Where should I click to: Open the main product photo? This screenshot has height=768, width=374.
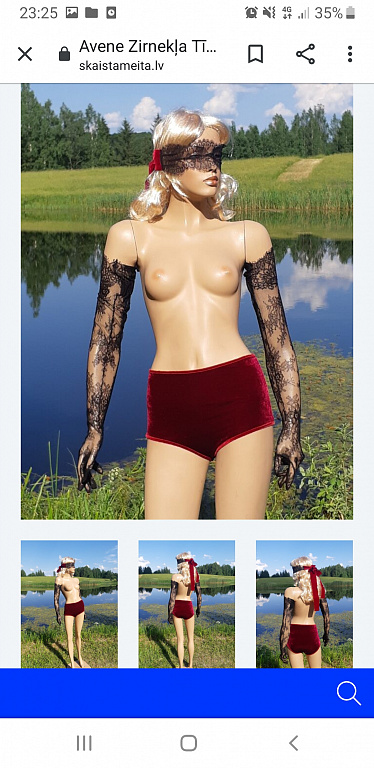[187, 301]
